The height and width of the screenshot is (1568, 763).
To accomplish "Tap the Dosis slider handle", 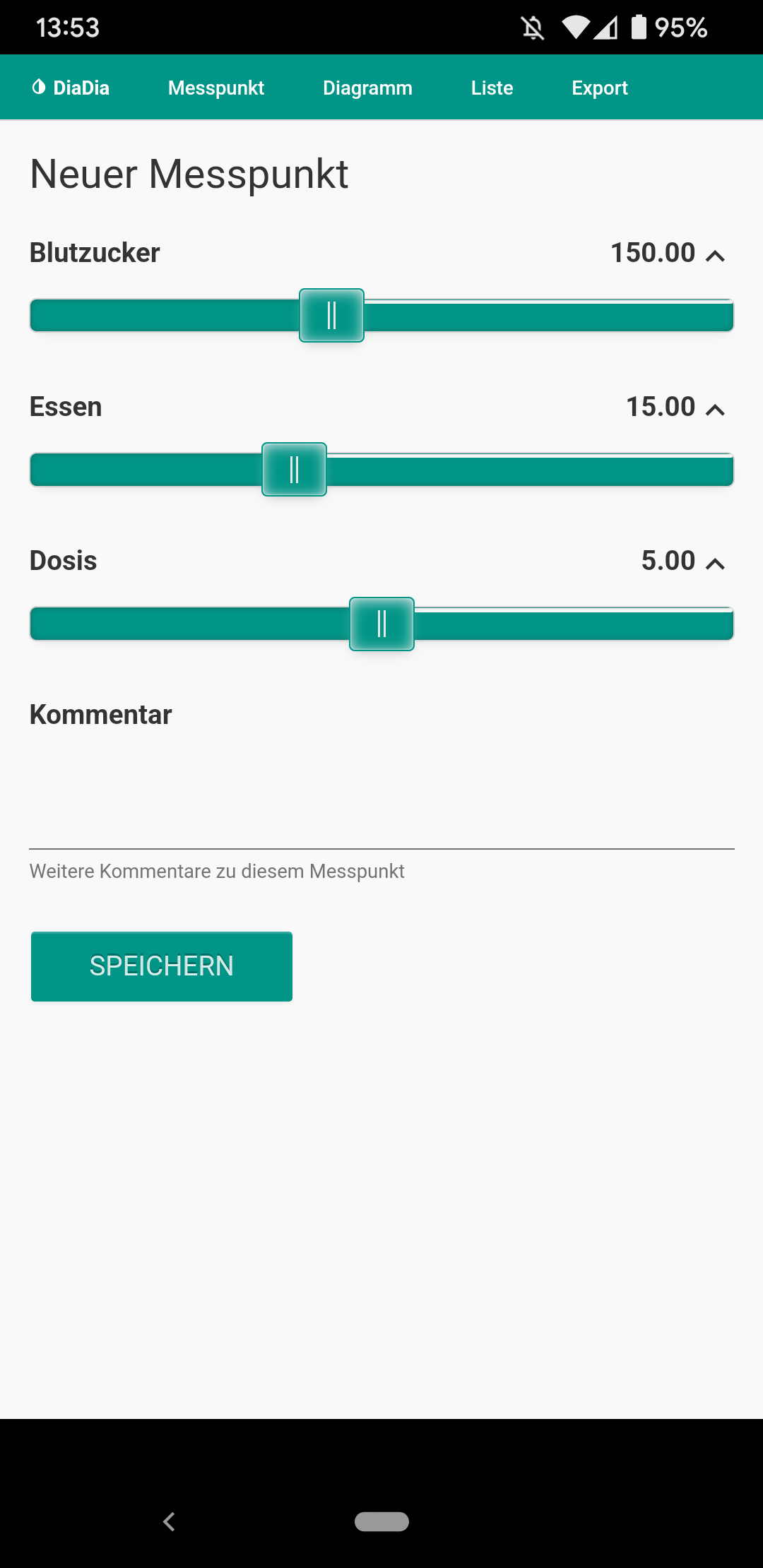I will coord(381,624).
